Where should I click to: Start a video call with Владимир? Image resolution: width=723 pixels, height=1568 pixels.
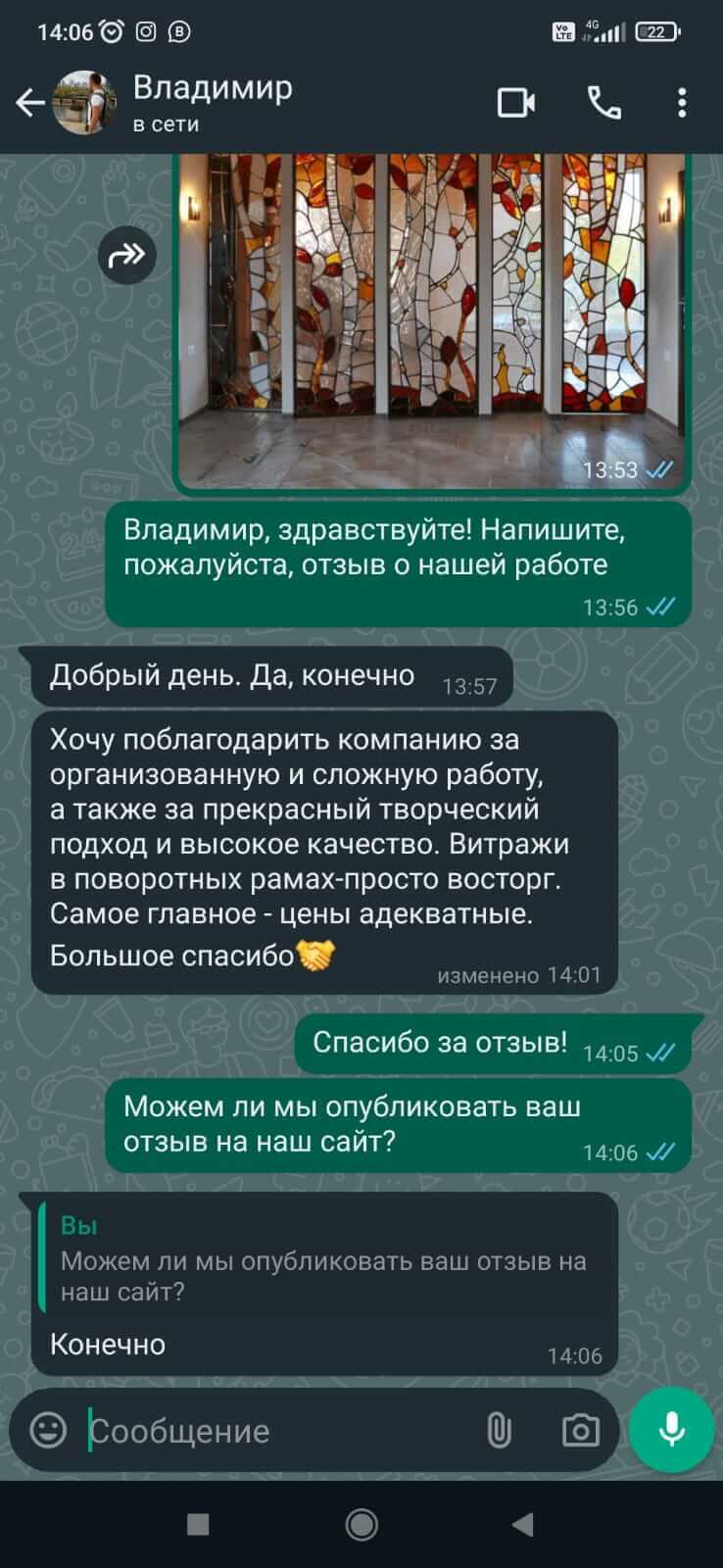(515, 103)
